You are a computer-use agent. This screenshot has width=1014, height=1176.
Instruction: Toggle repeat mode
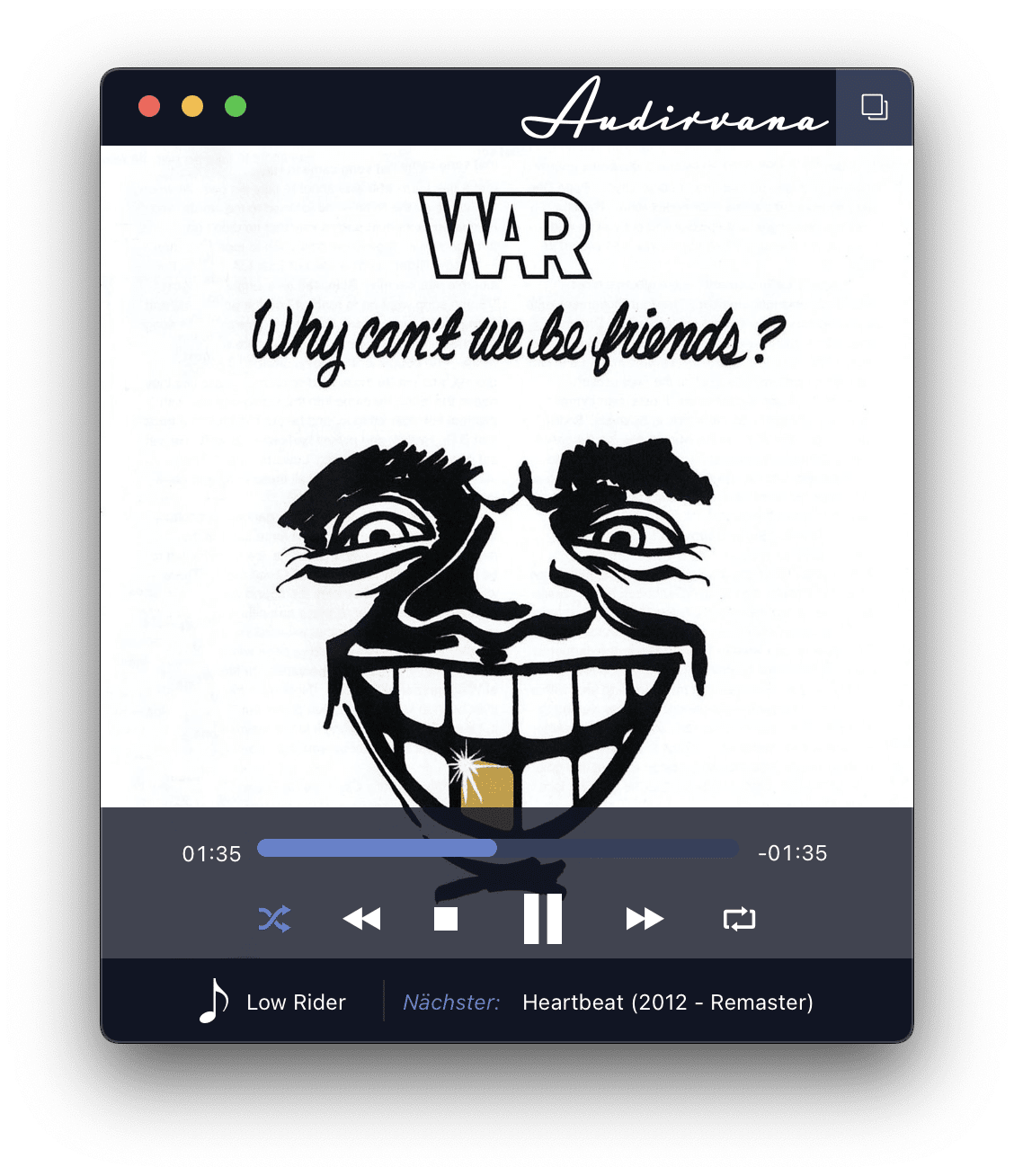(x=739, y=919)
